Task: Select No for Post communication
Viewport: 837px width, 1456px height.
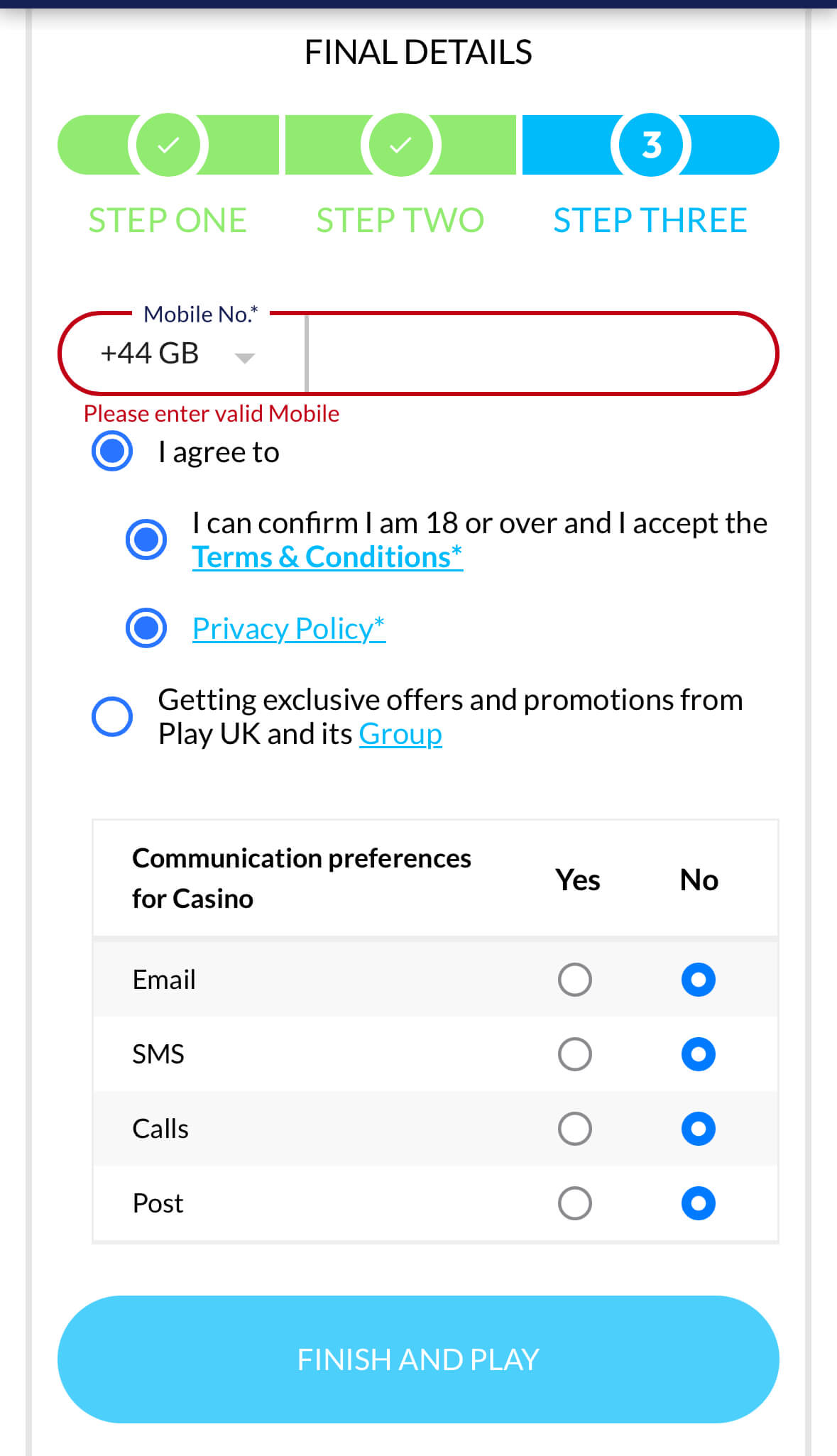Action: click(699, 1203)
